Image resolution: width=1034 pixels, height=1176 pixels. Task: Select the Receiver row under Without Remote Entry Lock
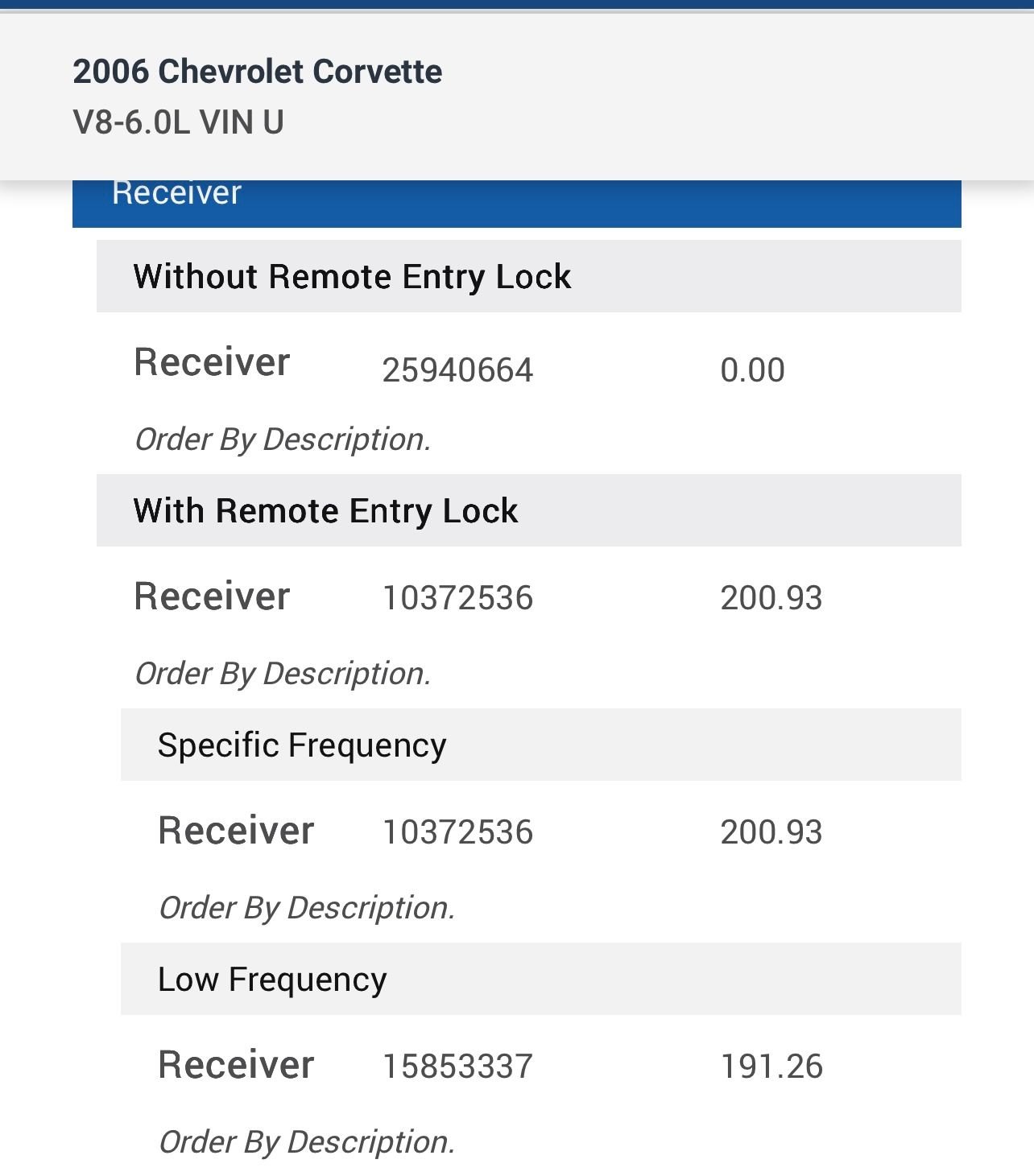point(212,363)
